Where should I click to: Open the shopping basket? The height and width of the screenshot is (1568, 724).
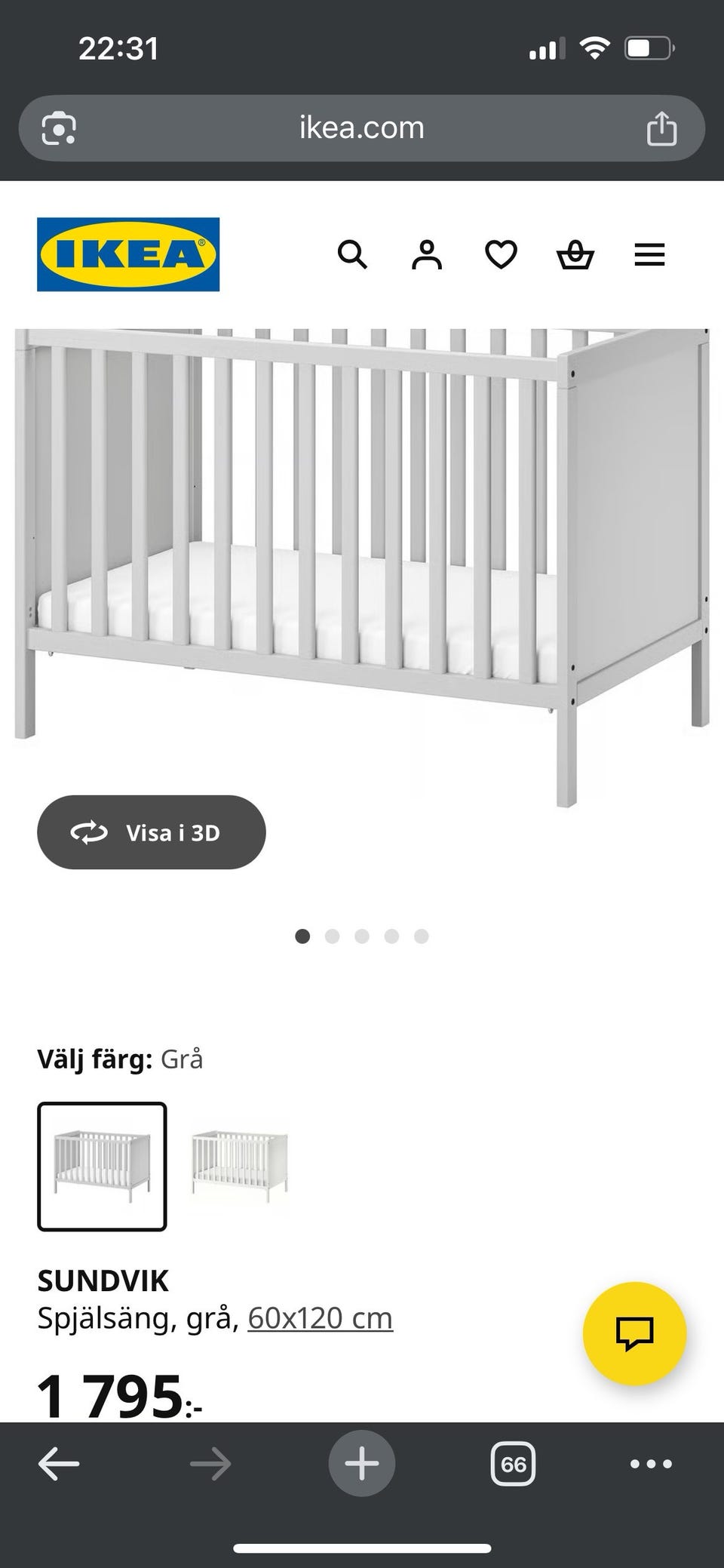tap(575, 255)
